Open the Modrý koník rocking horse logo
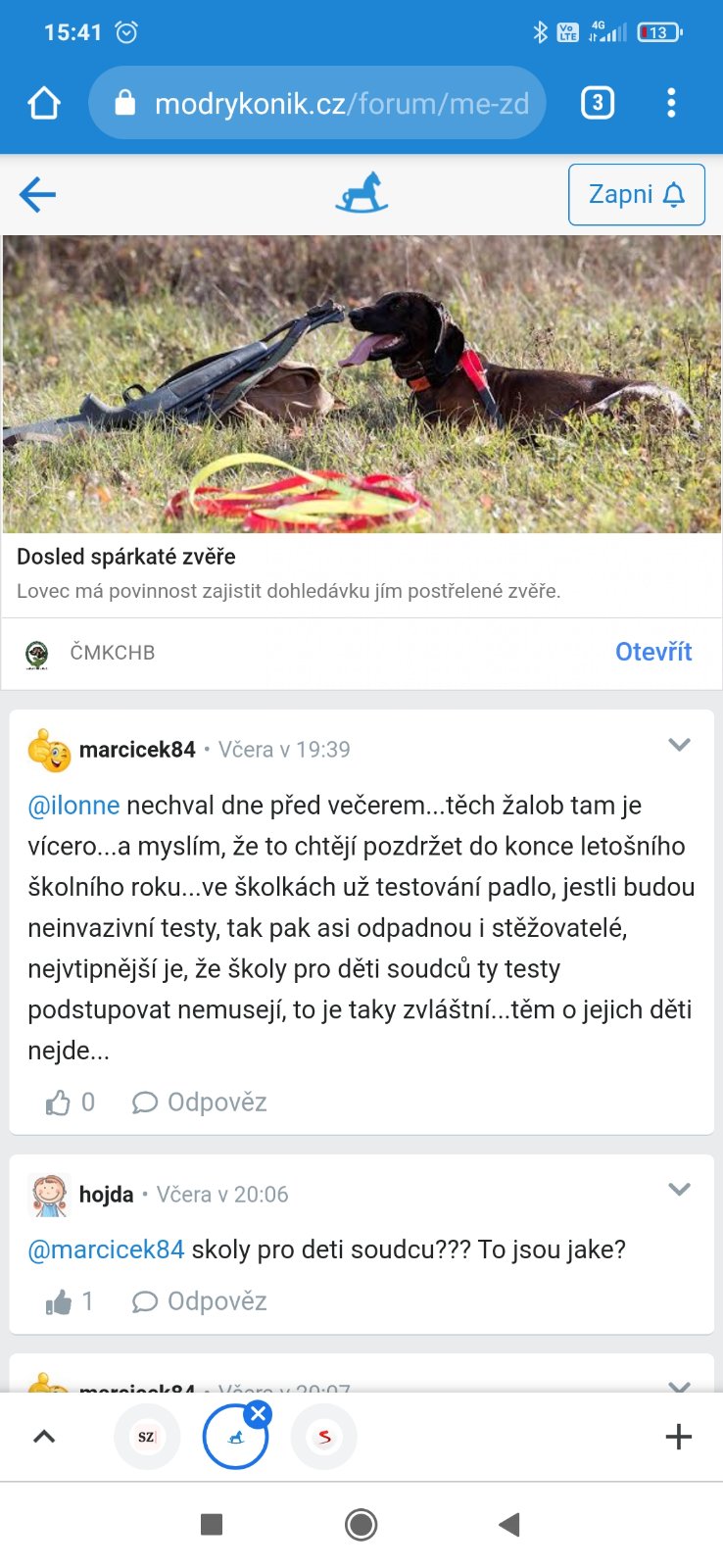This screenshot has height=1568, width=723. point(361,193)
